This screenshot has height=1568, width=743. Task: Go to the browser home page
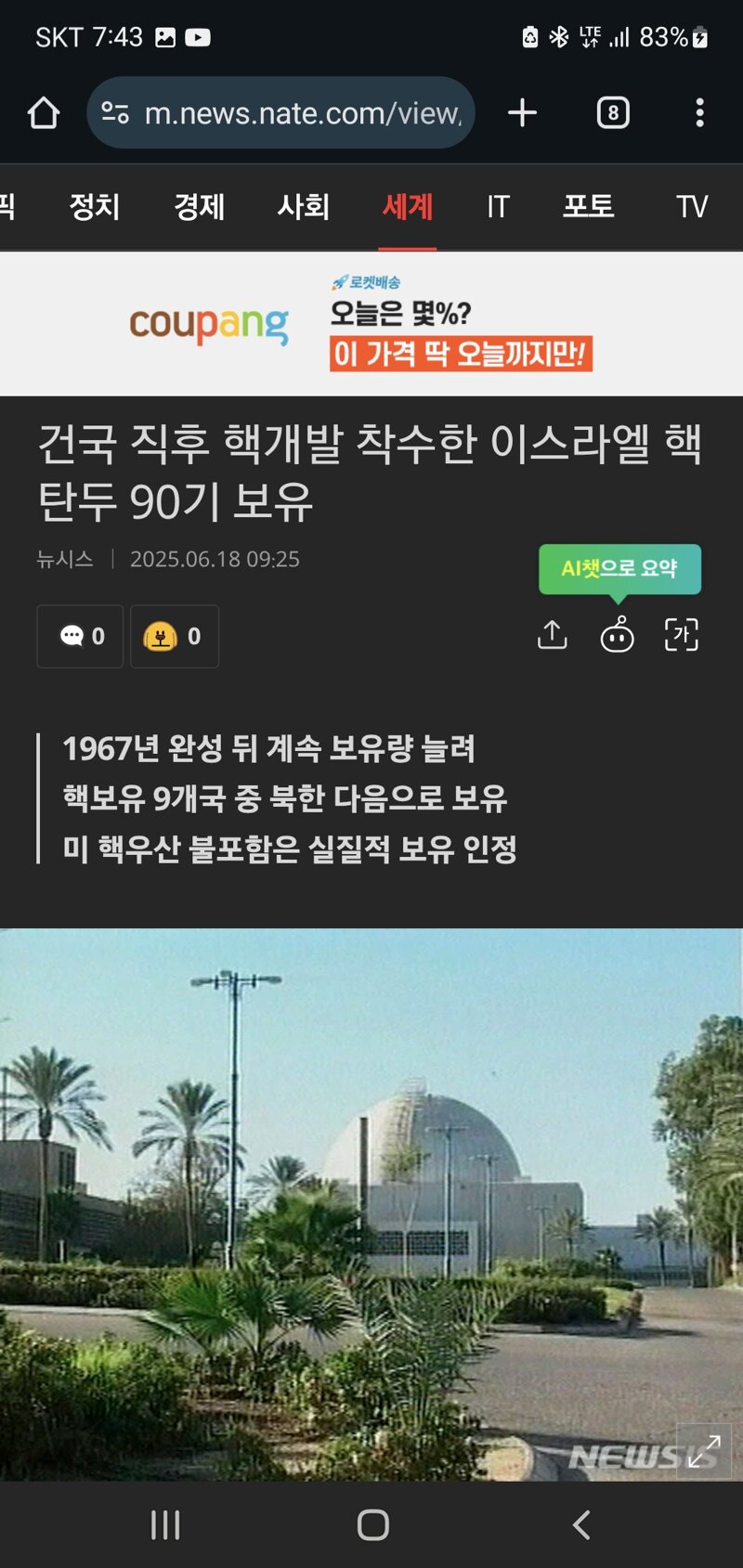44,113
